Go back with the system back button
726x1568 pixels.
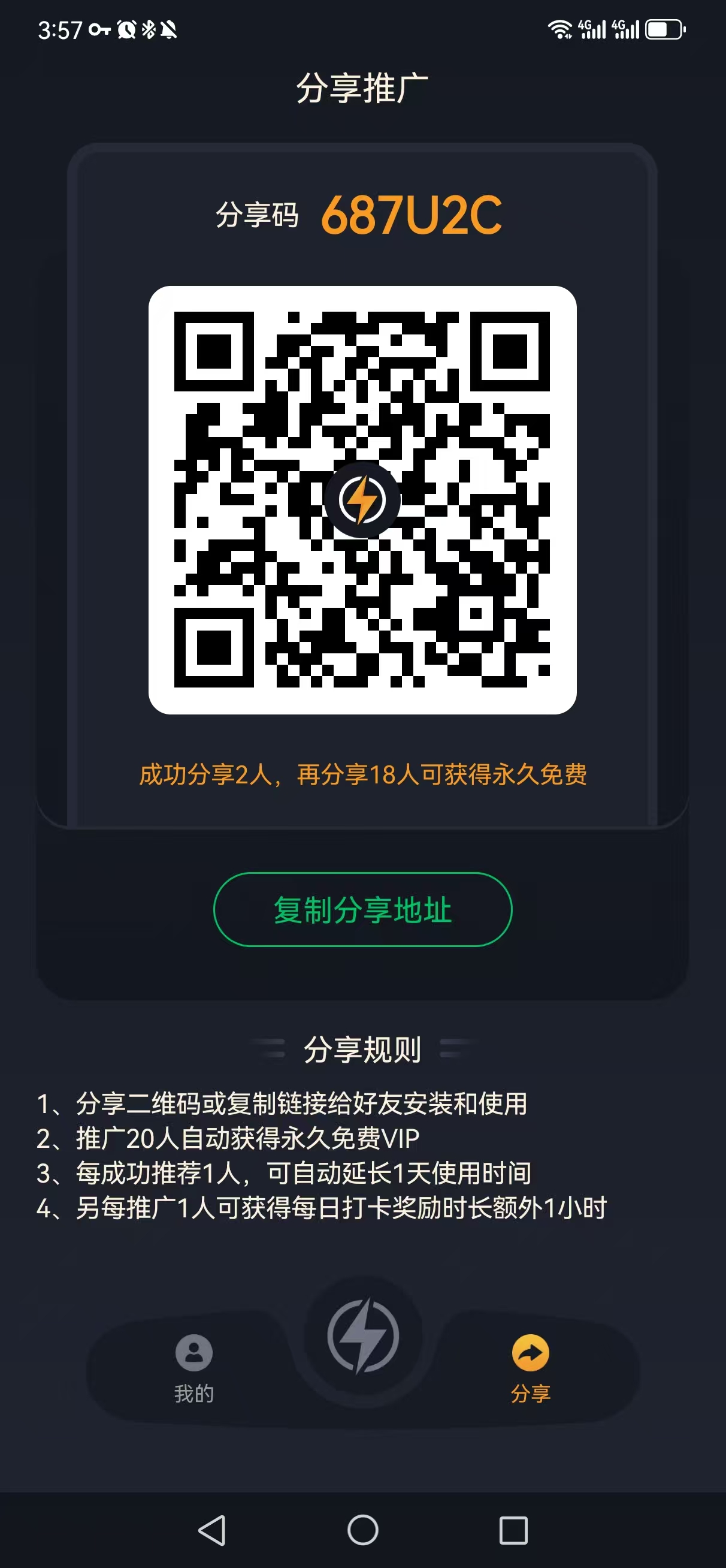click(213, 1530)
